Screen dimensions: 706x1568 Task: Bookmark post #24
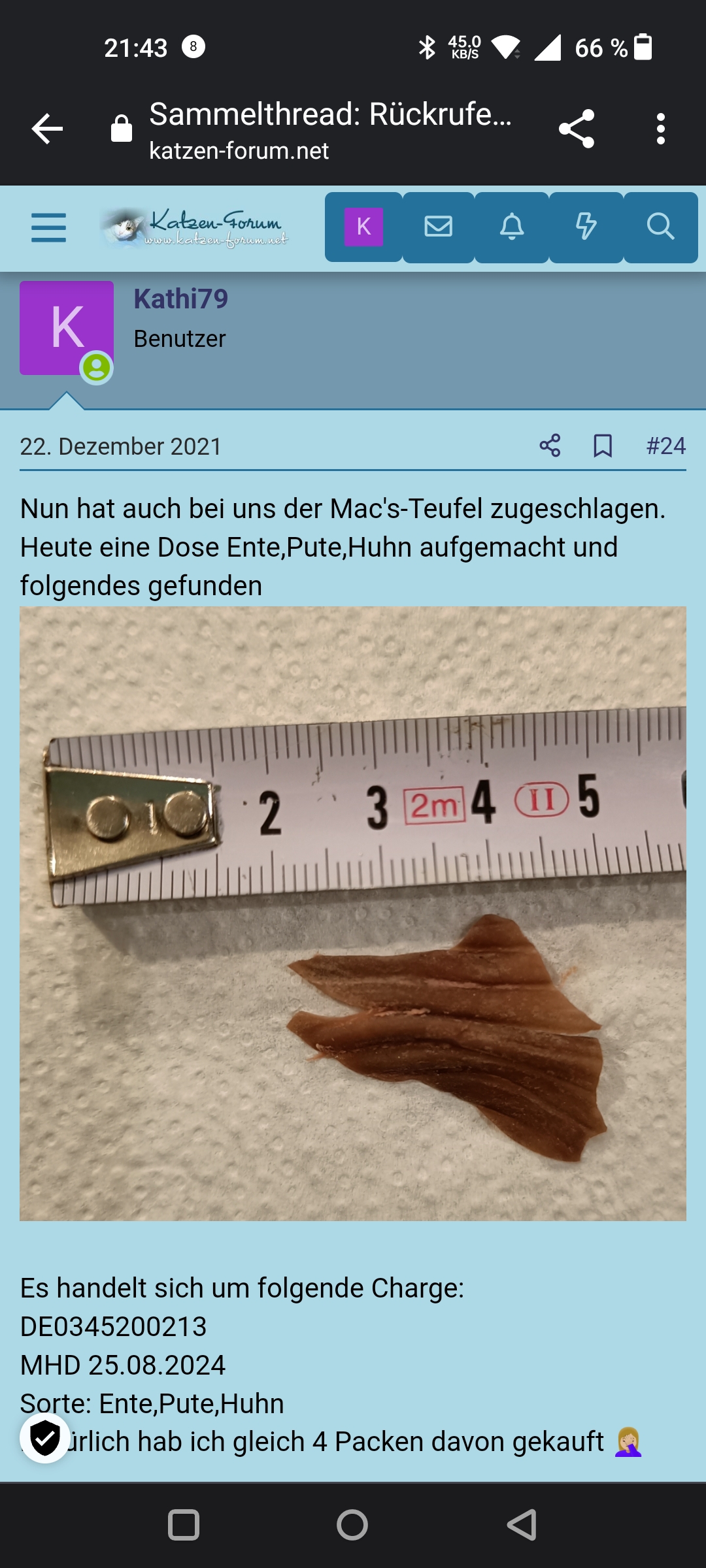click(x=603, y=446)
